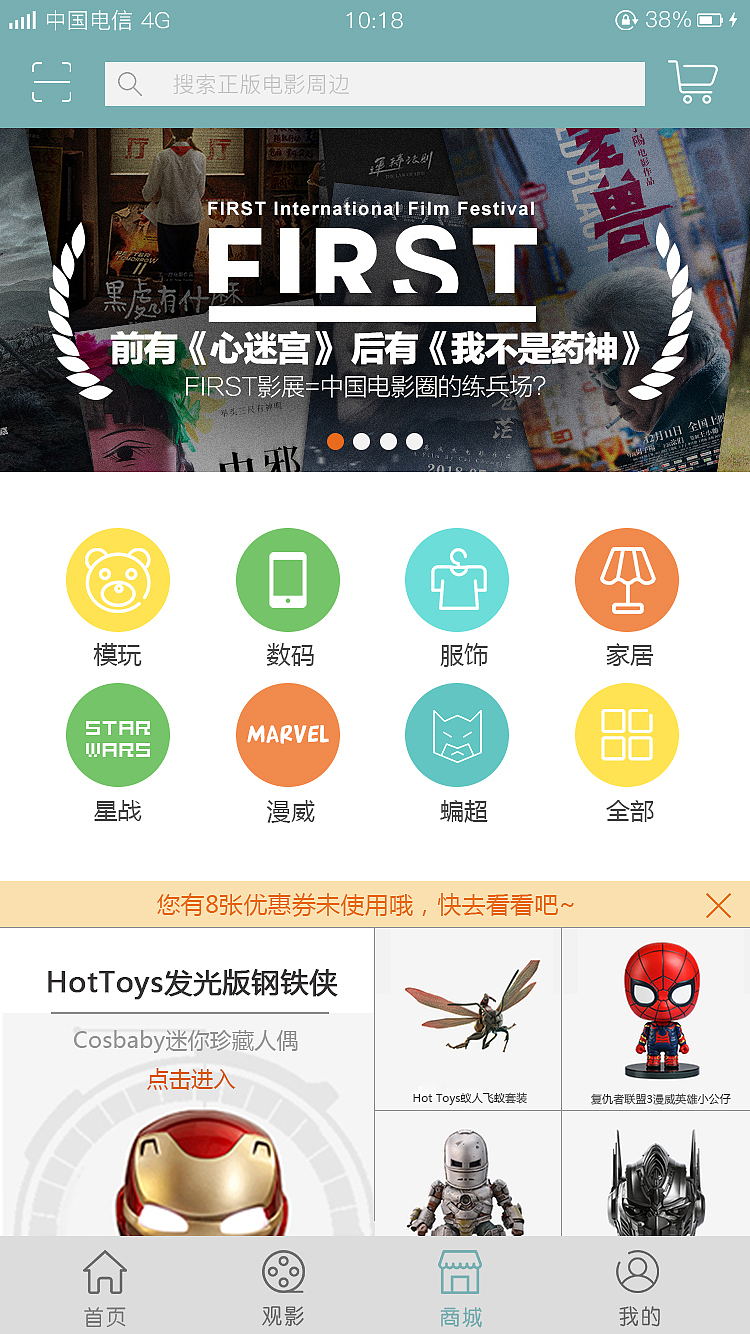Tap the 蝙超 bat icon category
750x1334 pixels.
coord(457,734)
